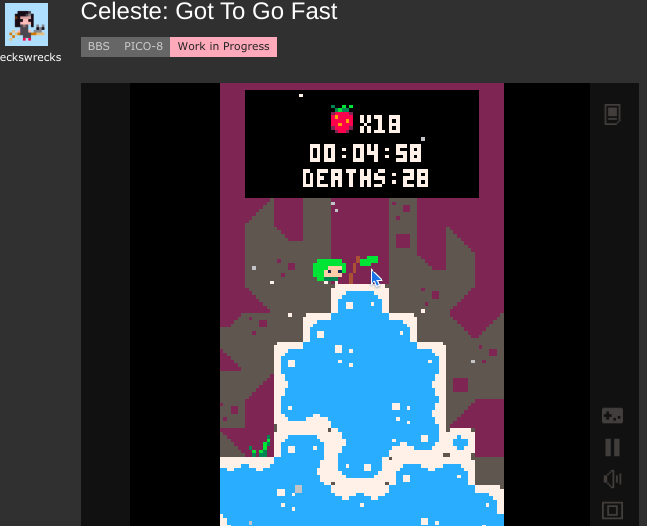647x526 pixels.
Task: Open the author's avatar profile
Action: pos(26,24)
